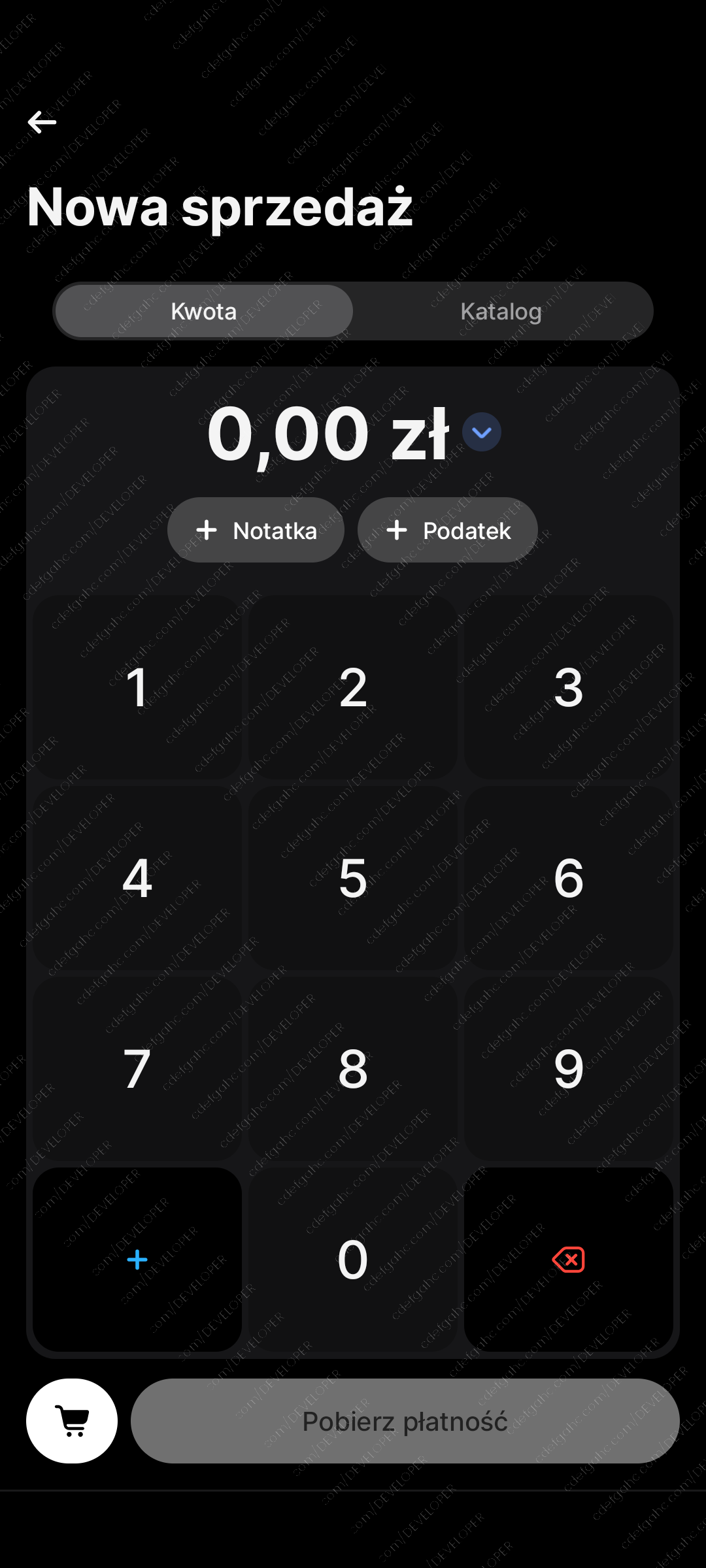Enter digit 3 on the keypad
The image size is (706, 1568).
[x=569, y=687]
